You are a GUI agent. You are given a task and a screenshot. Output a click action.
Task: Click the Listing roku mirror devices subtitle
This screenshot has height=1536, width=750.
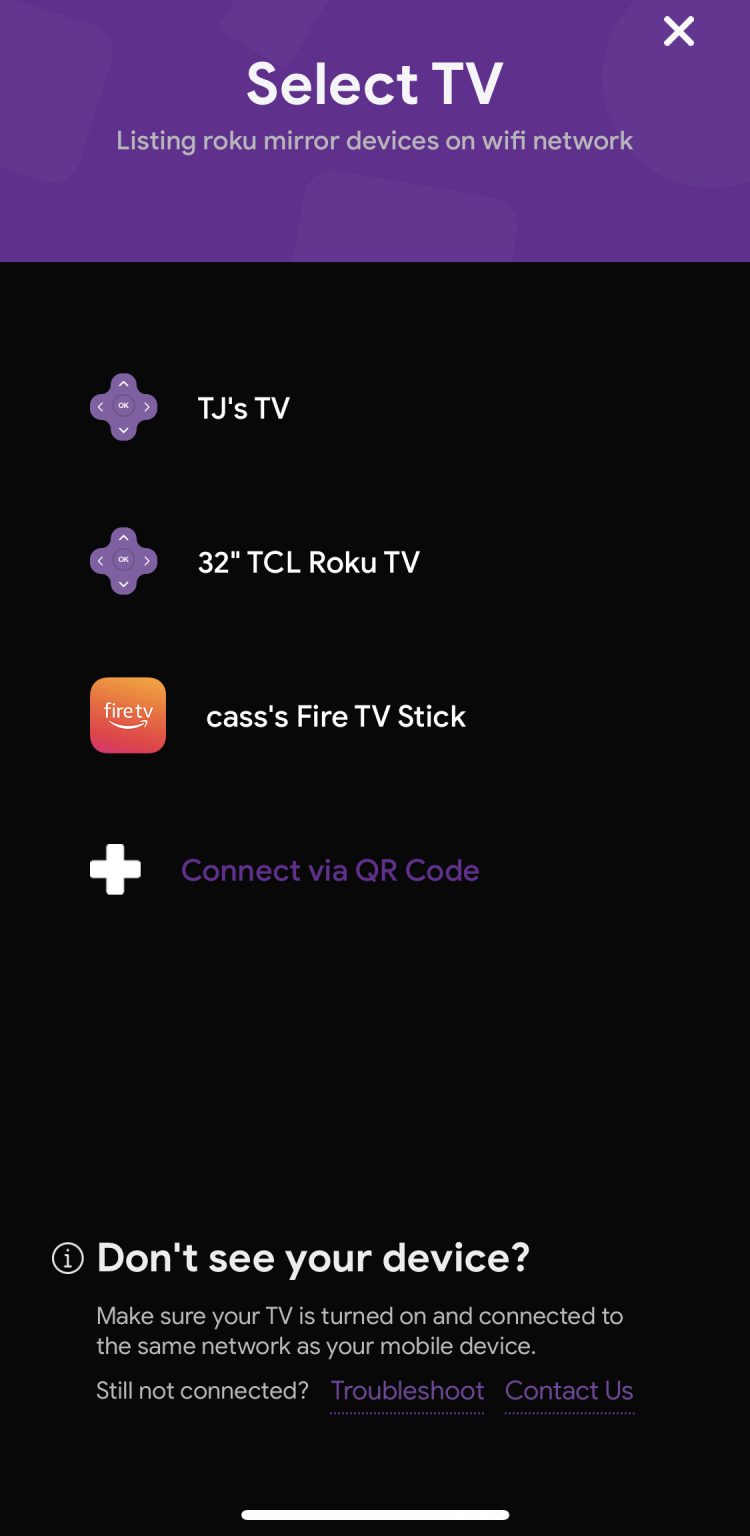coord(375,140)
